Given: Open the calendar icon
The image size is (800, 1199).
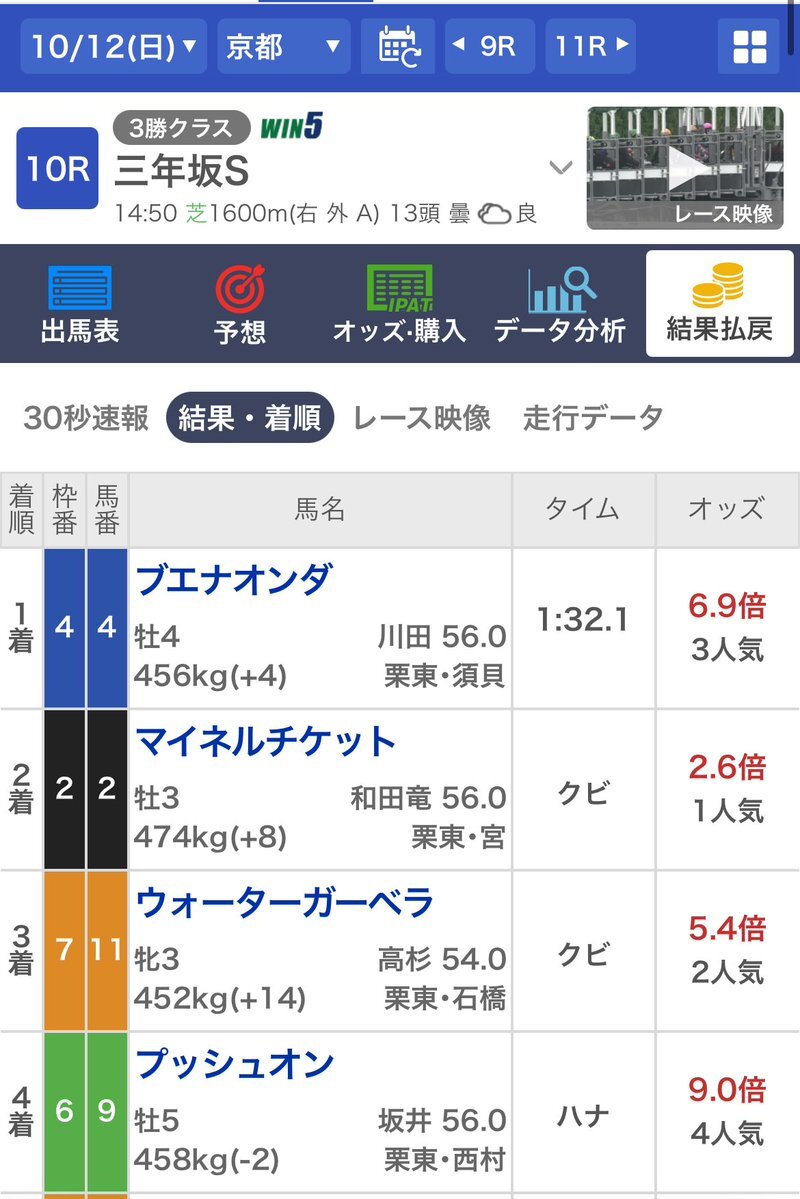Looking at the screenshot, I should pyautogui.click(x=398, y=47).
